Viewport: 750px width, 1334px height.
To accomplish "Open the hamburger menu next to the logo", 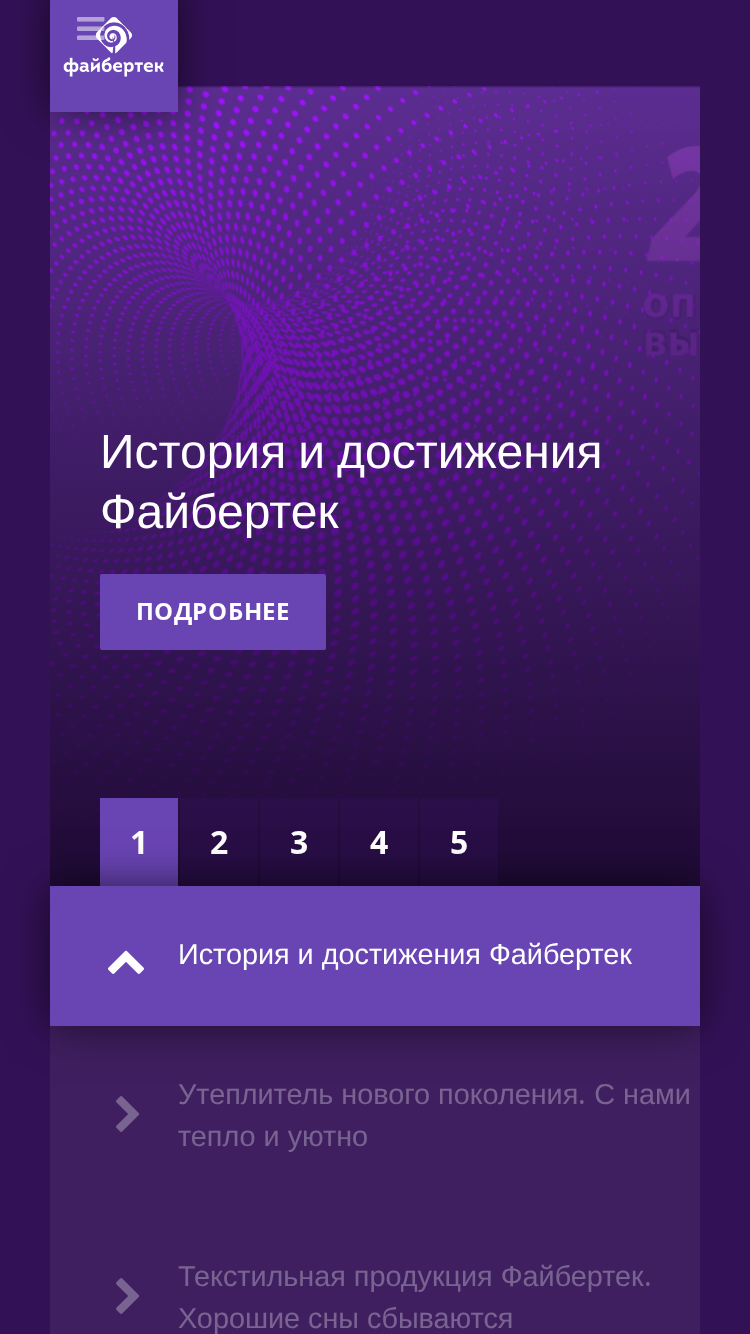I will pos(89,29).
